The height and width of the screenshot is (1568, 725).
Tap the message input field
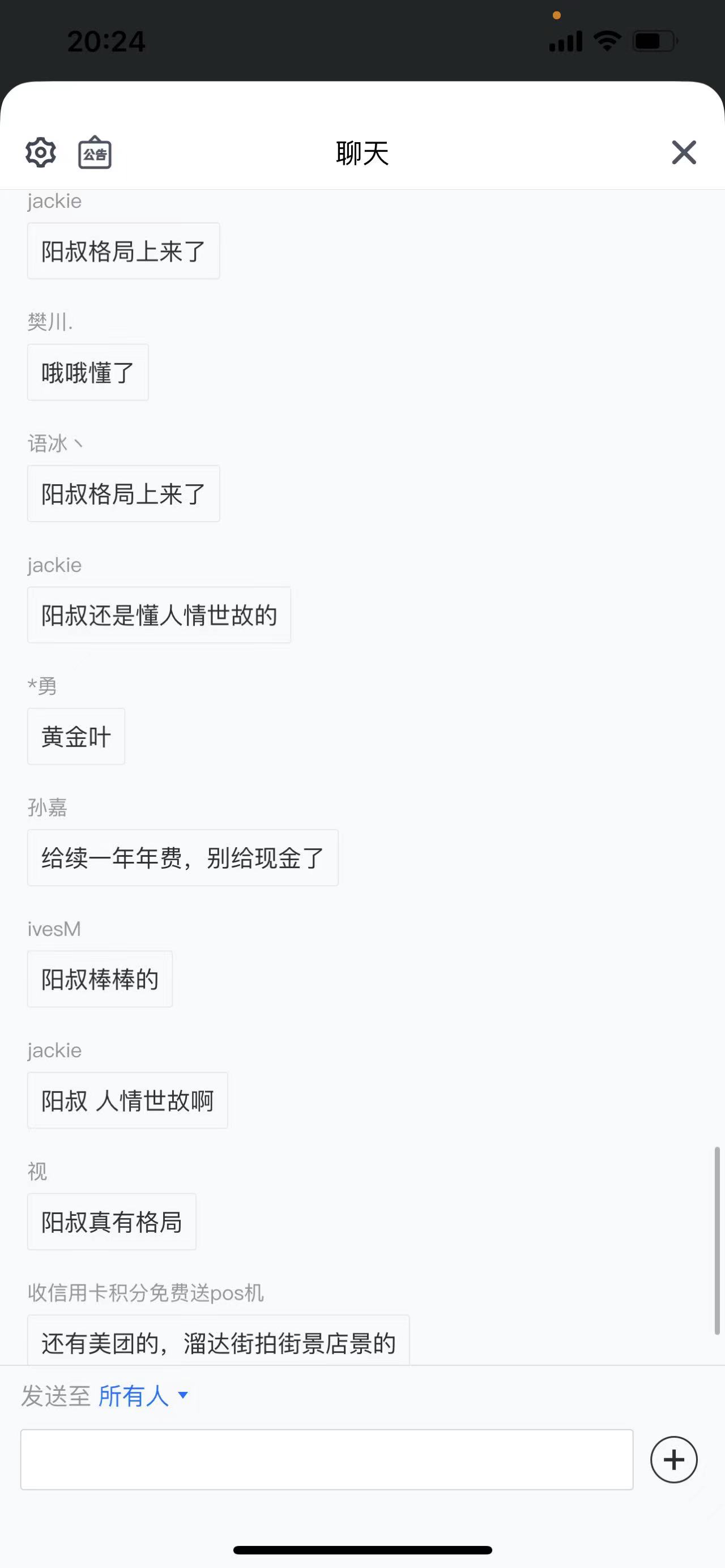[327, 1459]
